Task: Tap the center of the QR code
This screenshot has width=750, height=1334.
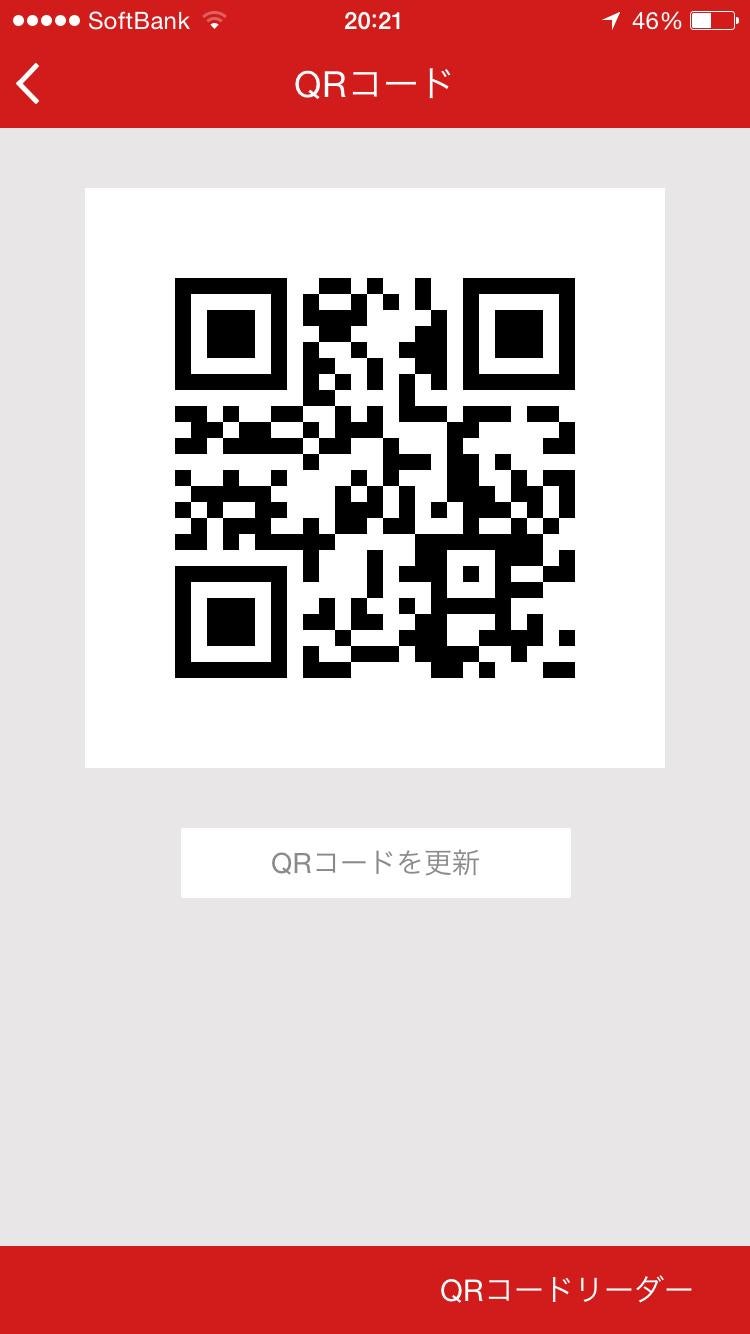Action: [x=375, y=476]
